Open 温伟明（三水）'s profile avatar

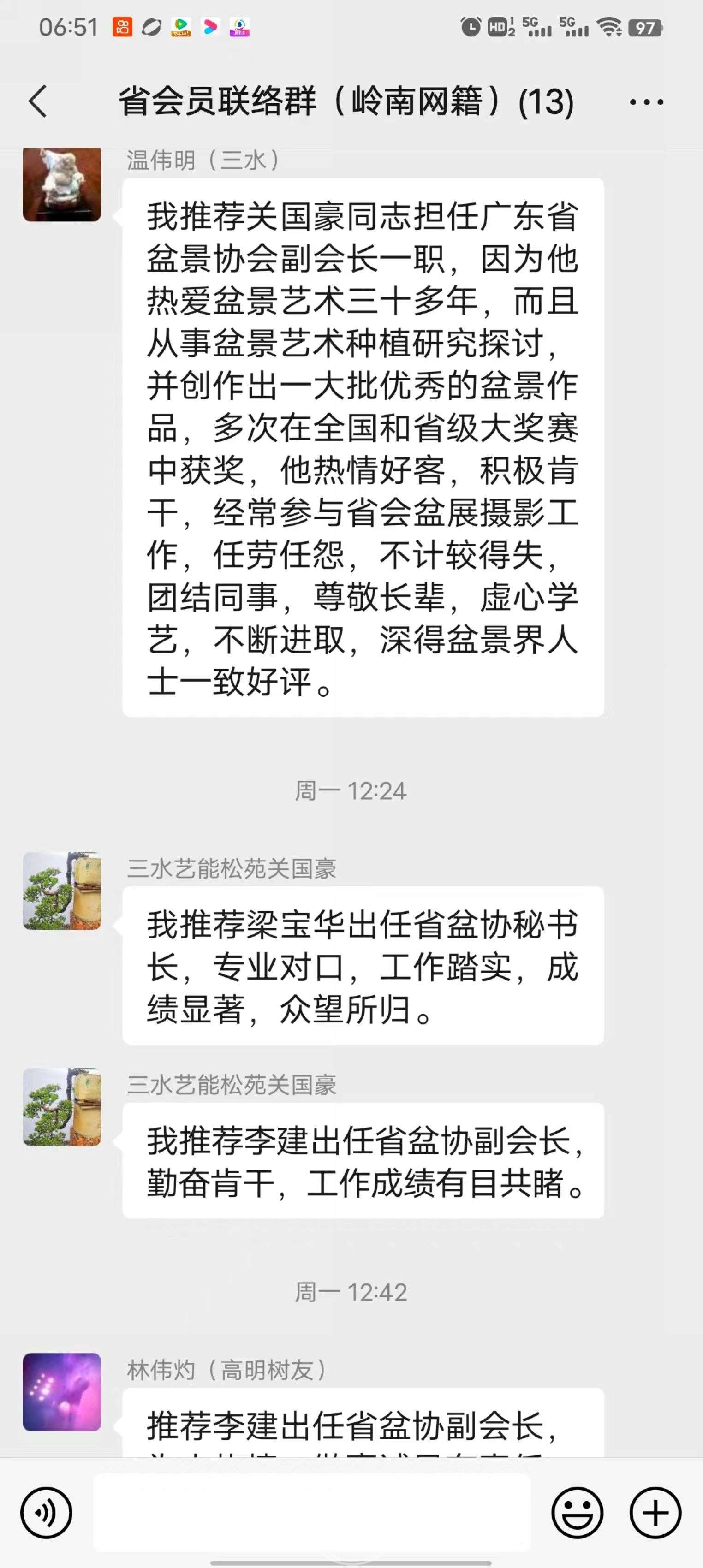[x=62, y=184]
